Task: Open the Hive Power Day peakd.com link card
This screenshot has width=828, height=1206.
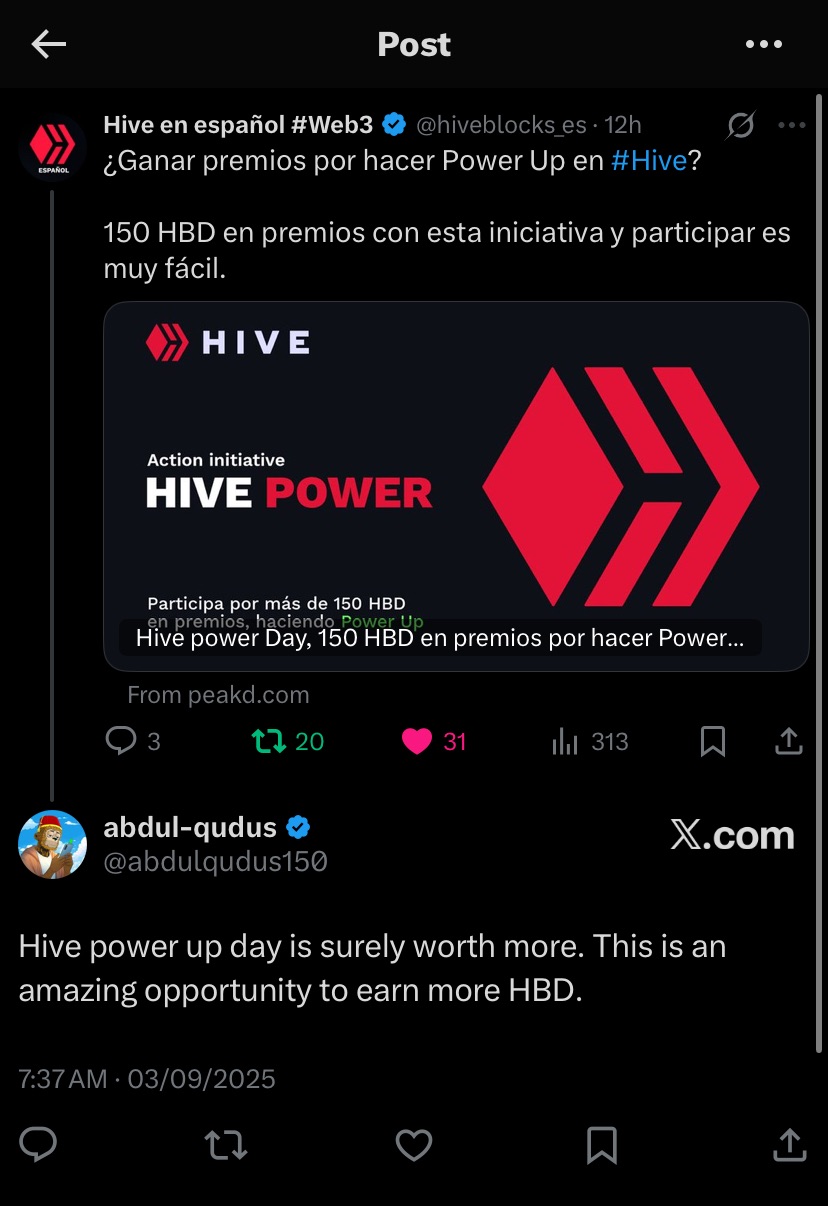Action: pos(456,485)
